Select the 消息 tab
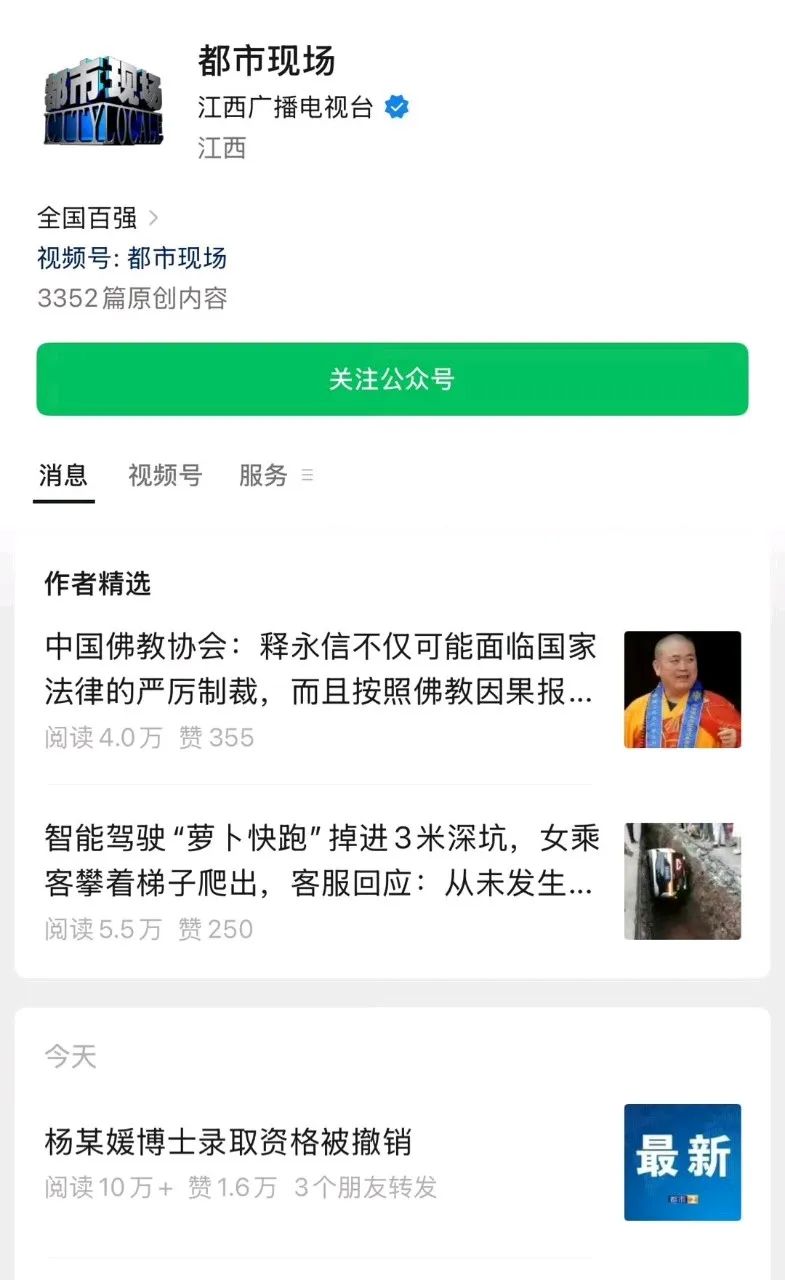This screenshot has height=1280, width=785. pyautogui.click(x=63, y=476)
